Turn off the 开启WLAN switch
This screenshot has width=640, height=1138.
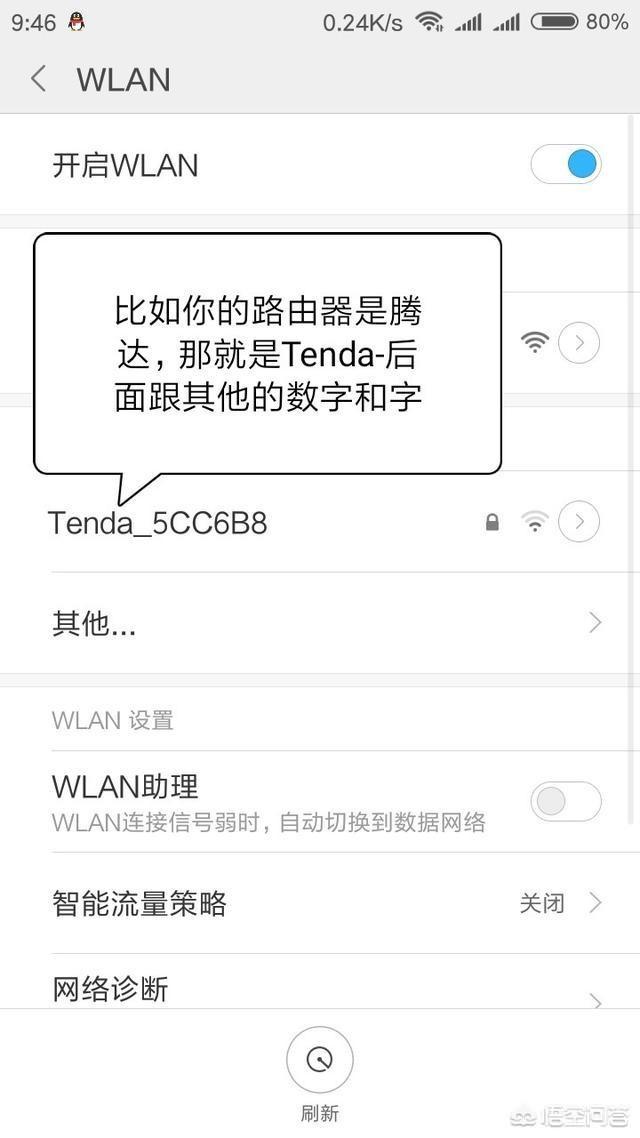tap(566, 164)
